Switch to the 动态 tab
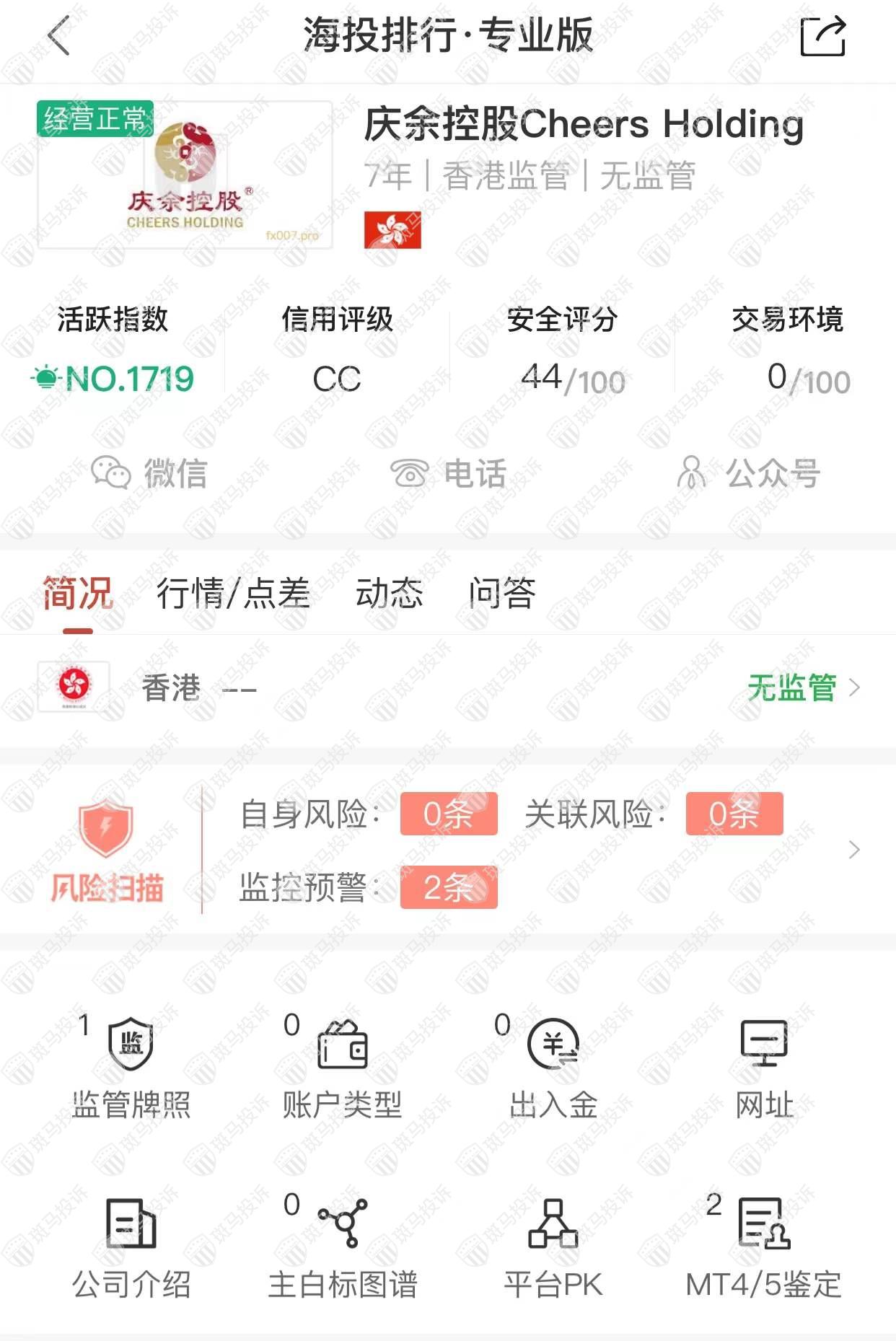This screenshot has width=896, height=1341. [x=389, y=594]
